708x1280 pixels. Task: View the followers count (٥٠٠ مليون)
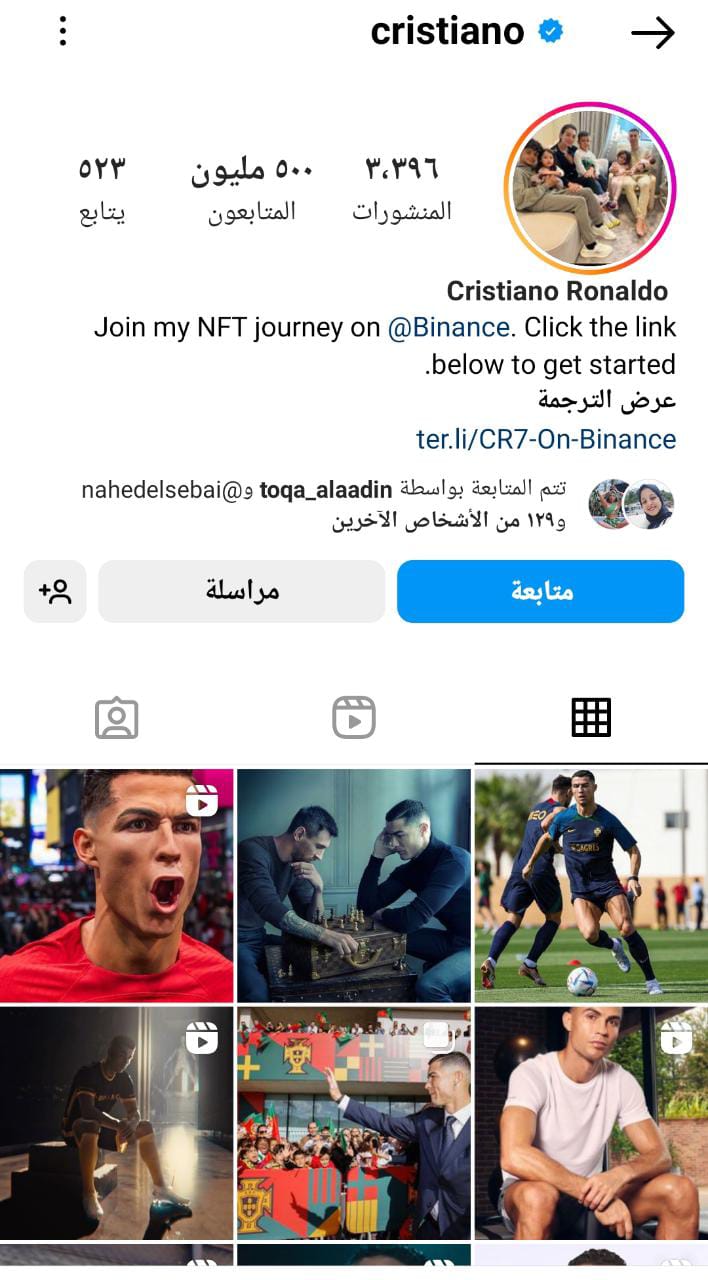[252, 187]
